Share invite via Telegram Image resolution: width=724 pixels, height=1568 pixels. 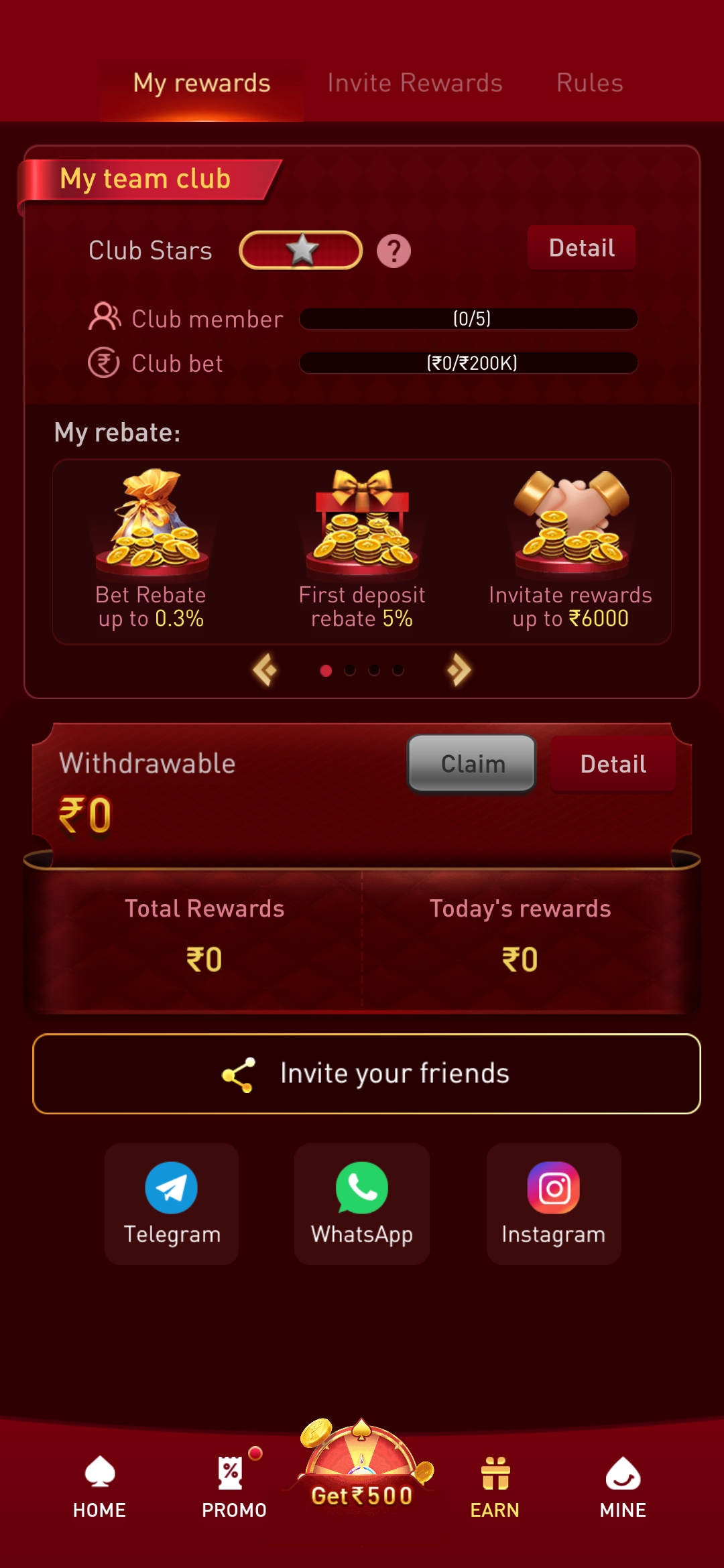point(172,1203)
